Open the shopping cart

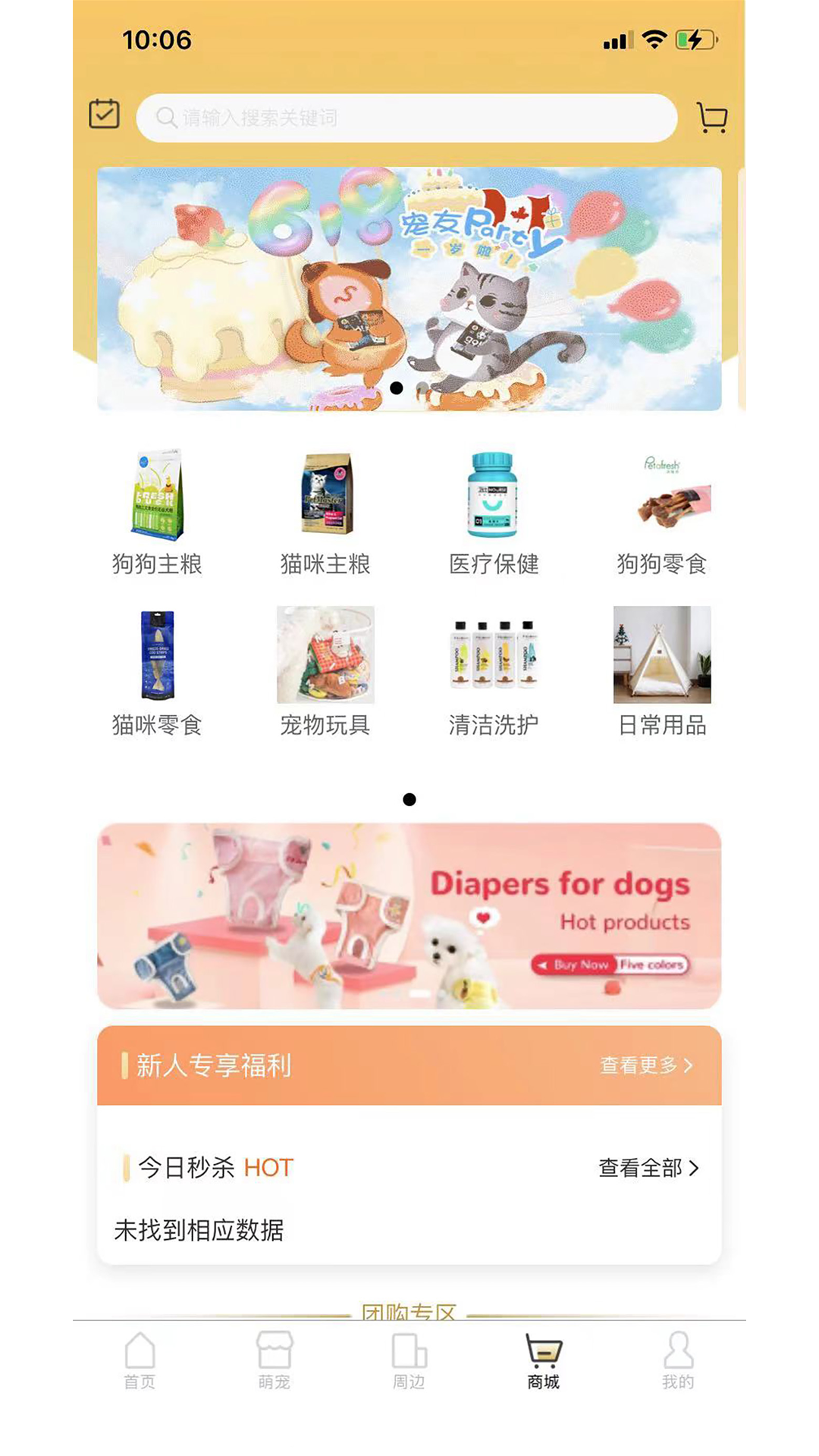pos(711,118)
